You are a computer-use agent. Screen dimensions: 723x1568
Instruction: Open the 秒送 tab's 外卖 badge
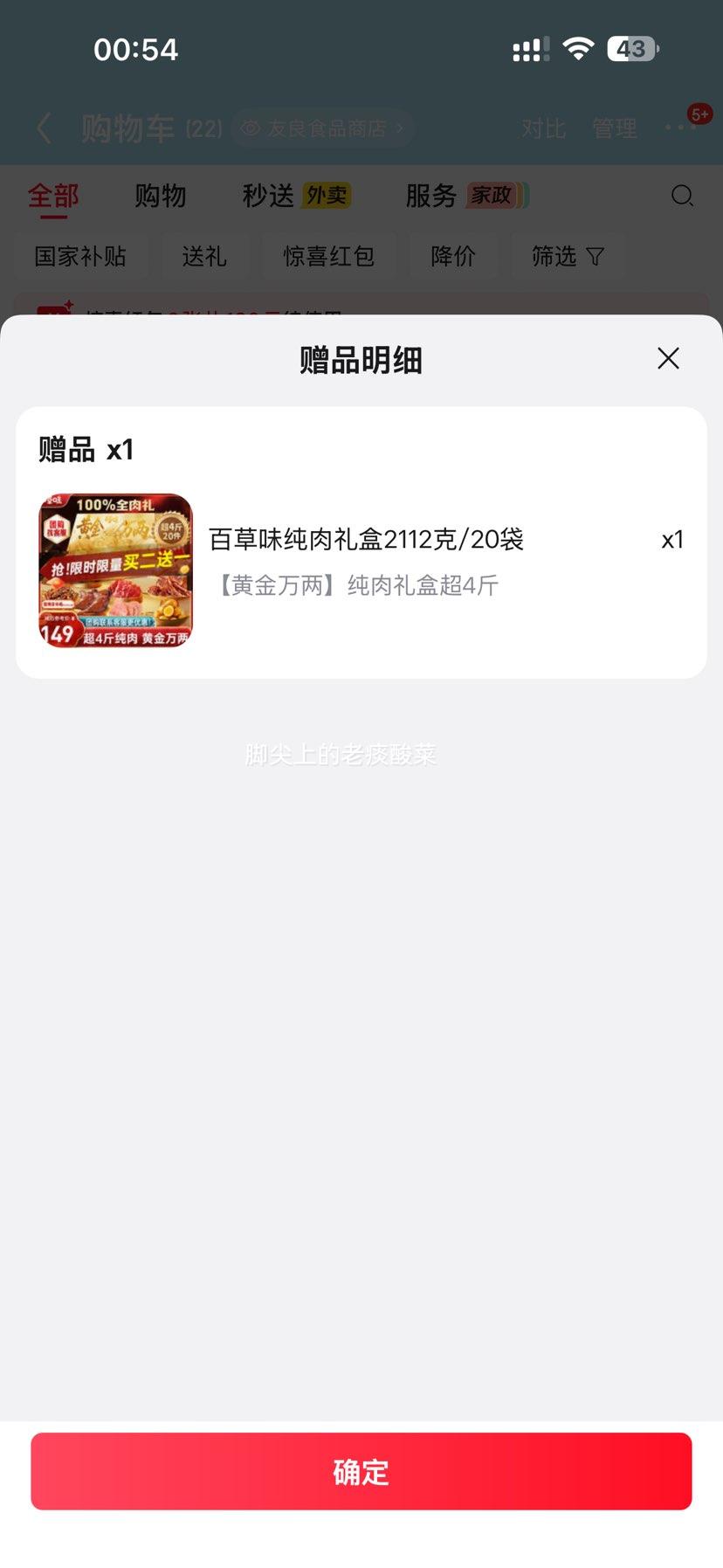tap(327, 196)
